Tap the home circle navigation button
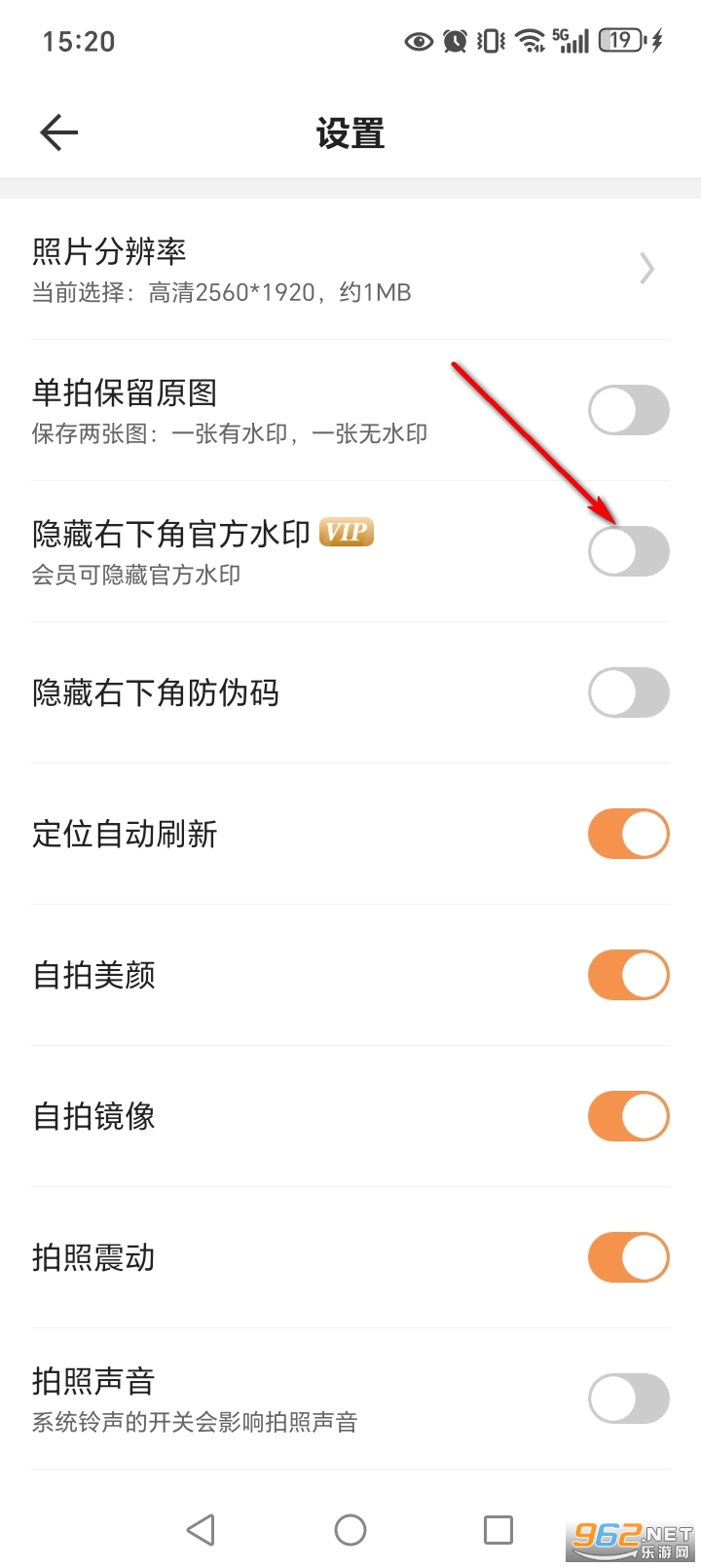701x1568 pixels. [350, 1529]
